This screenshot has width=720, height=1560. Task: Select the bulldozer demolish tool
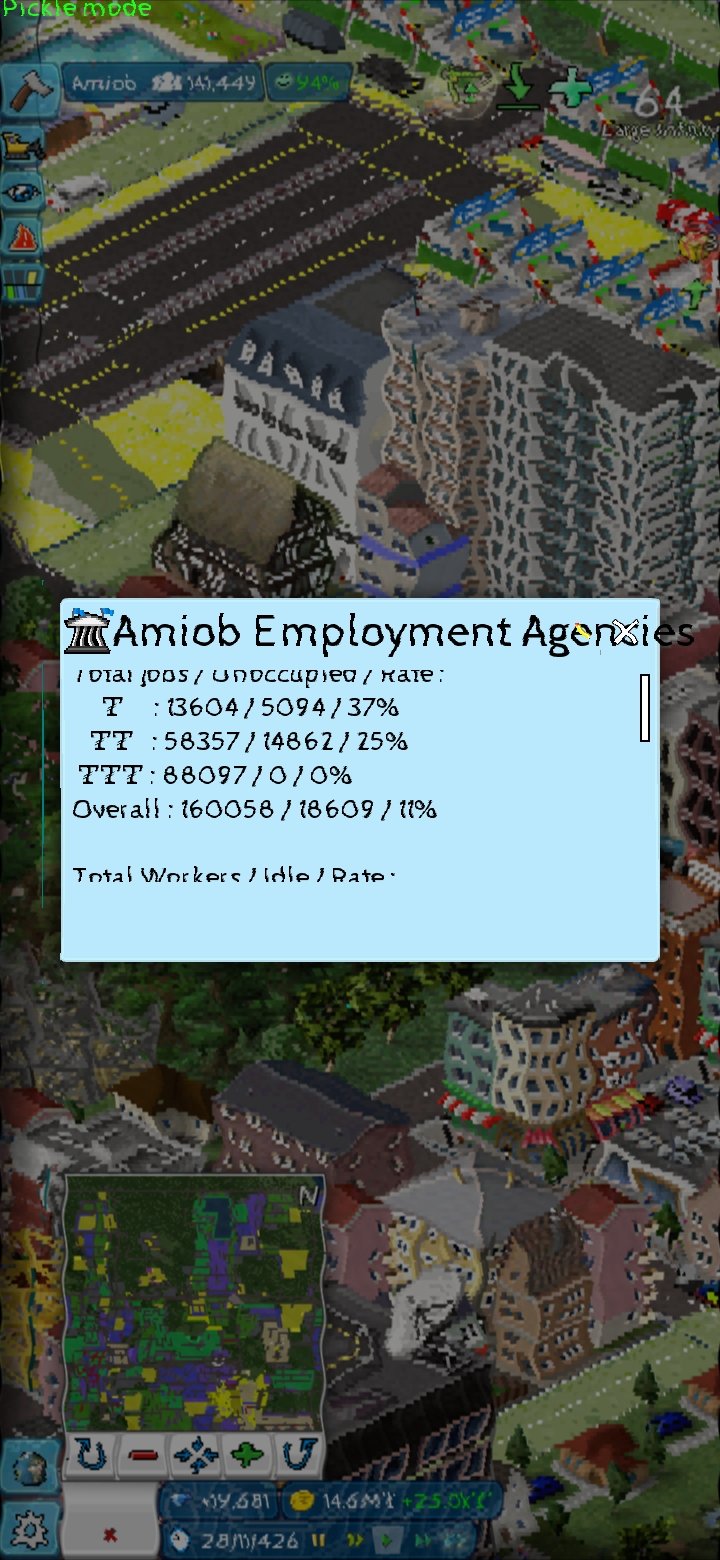(23, 147)
